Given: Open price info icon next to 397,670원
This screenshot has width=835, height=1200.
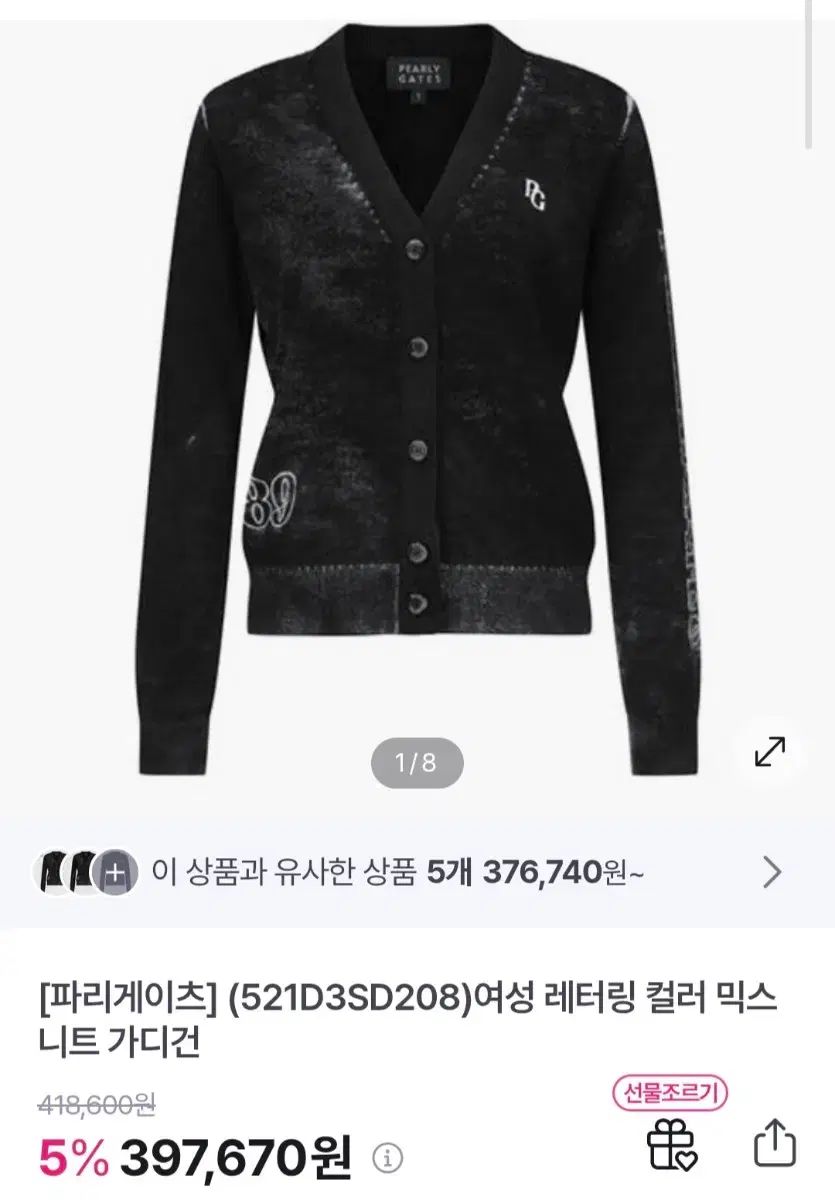Looking at the screenshot, I should tap(388, 1159).
